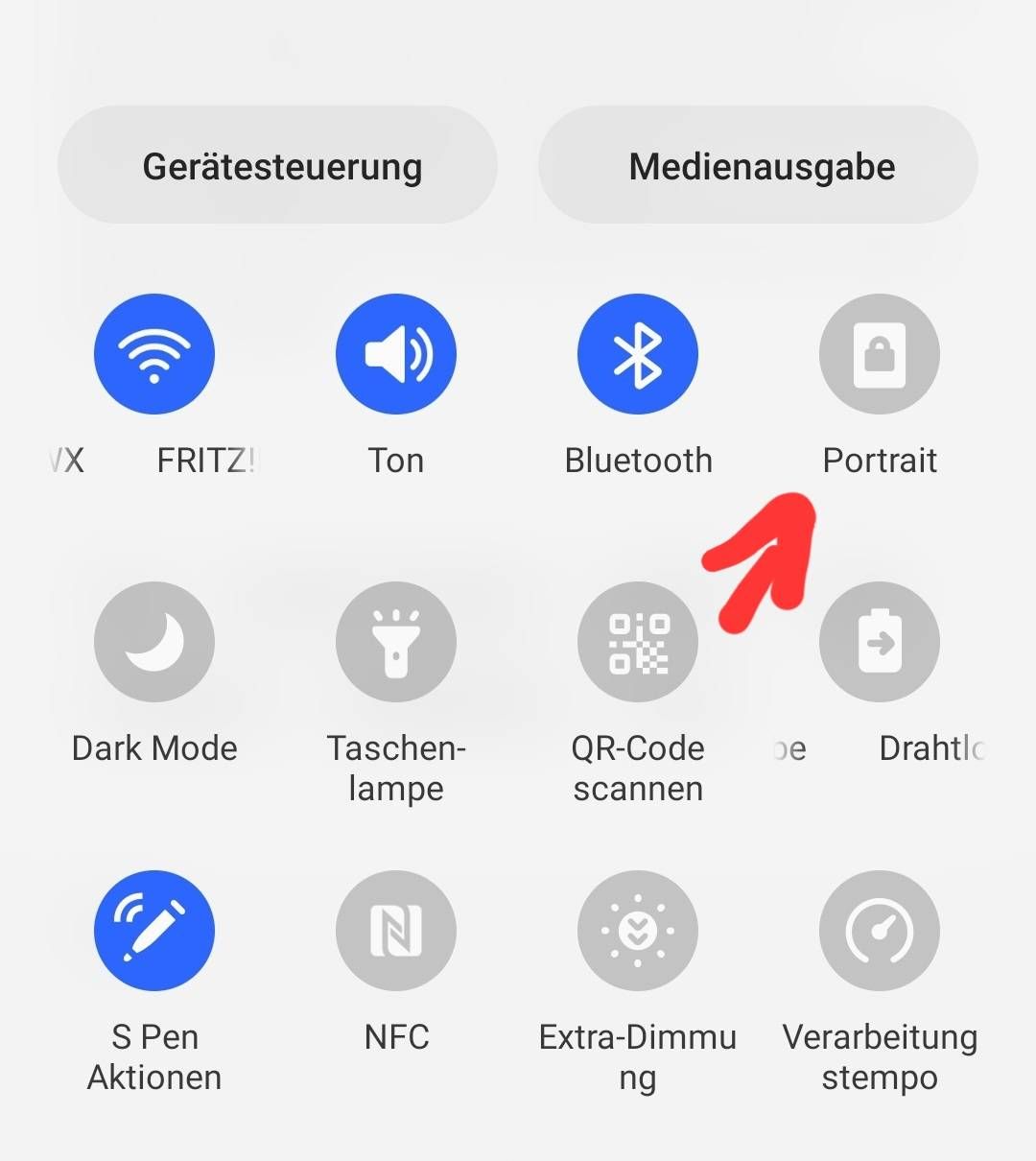The image size is (1036, 1161).
Task: Launch QR-Code scannen
Action: (x=638, y=642)
